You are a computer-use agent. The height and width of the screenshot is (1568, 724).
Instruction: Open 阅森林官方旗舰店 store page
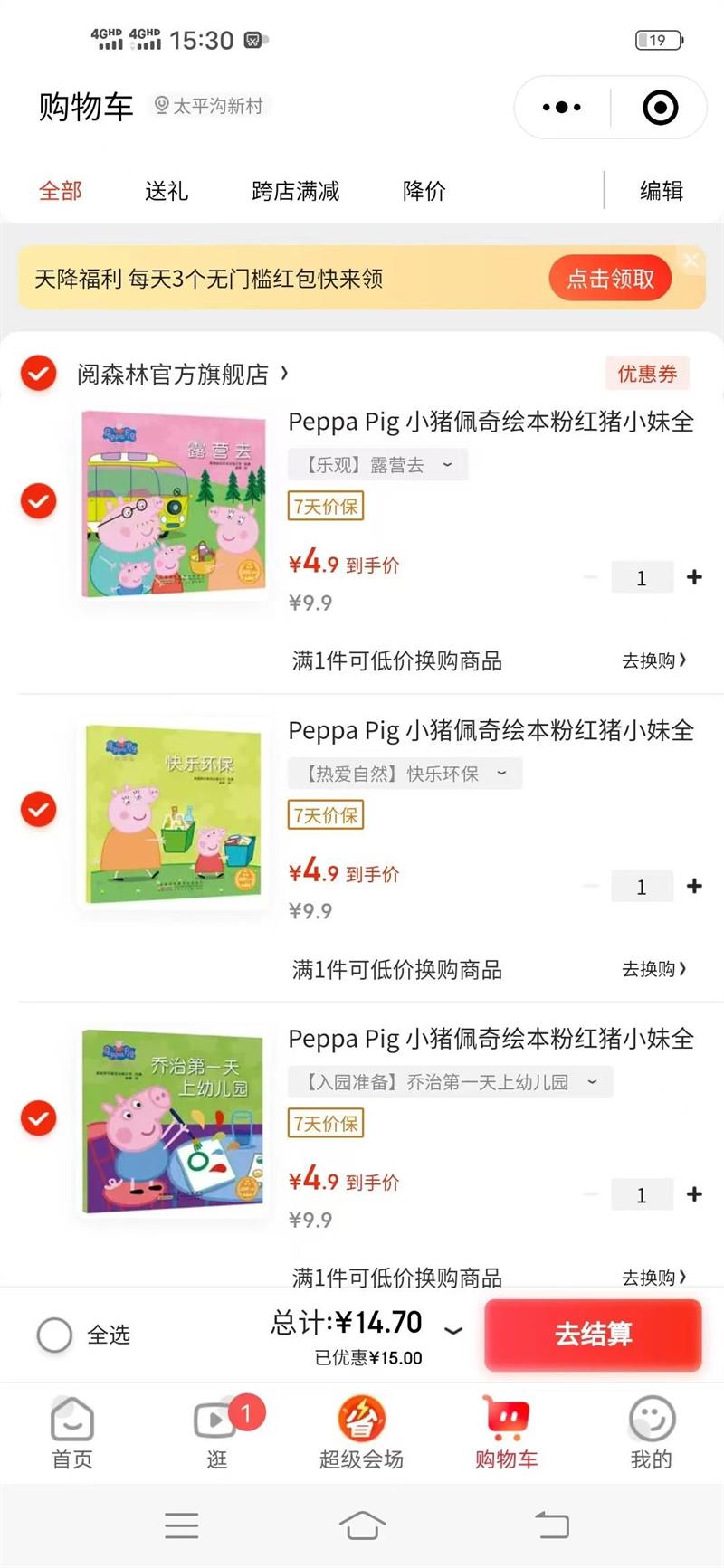point(182,374)
